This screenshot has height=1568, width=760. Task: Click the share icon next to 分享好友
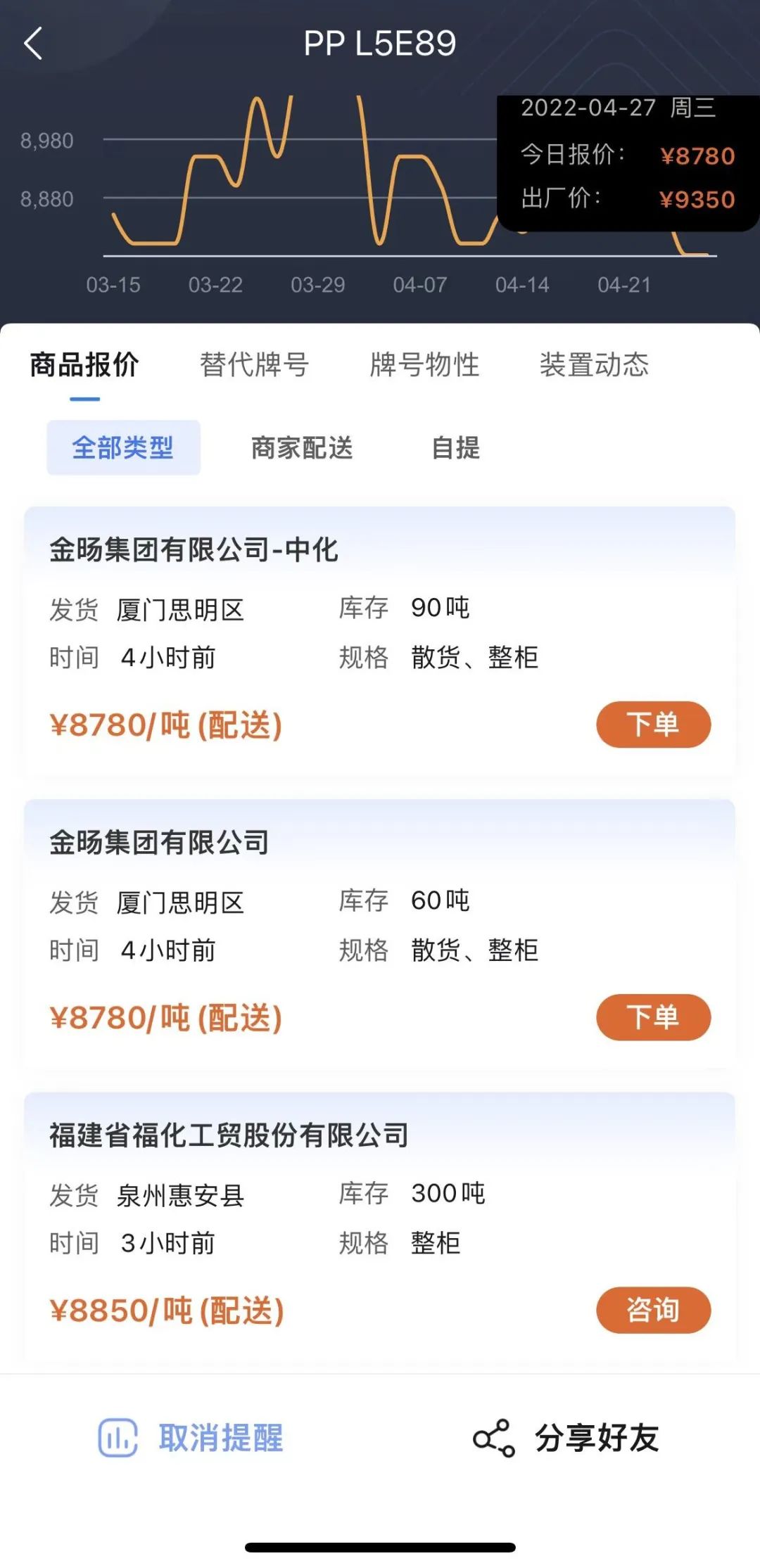pos(497,1438)
